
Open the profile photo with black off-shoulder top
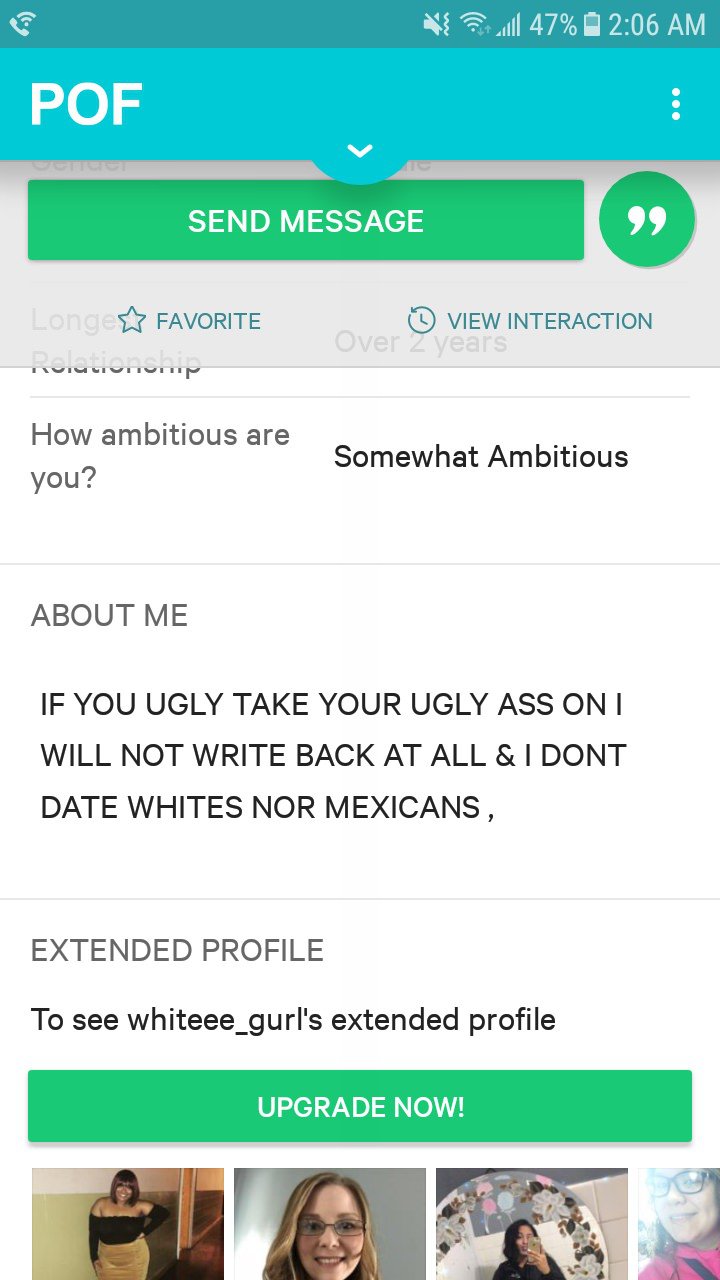(x=128, y=1224)
